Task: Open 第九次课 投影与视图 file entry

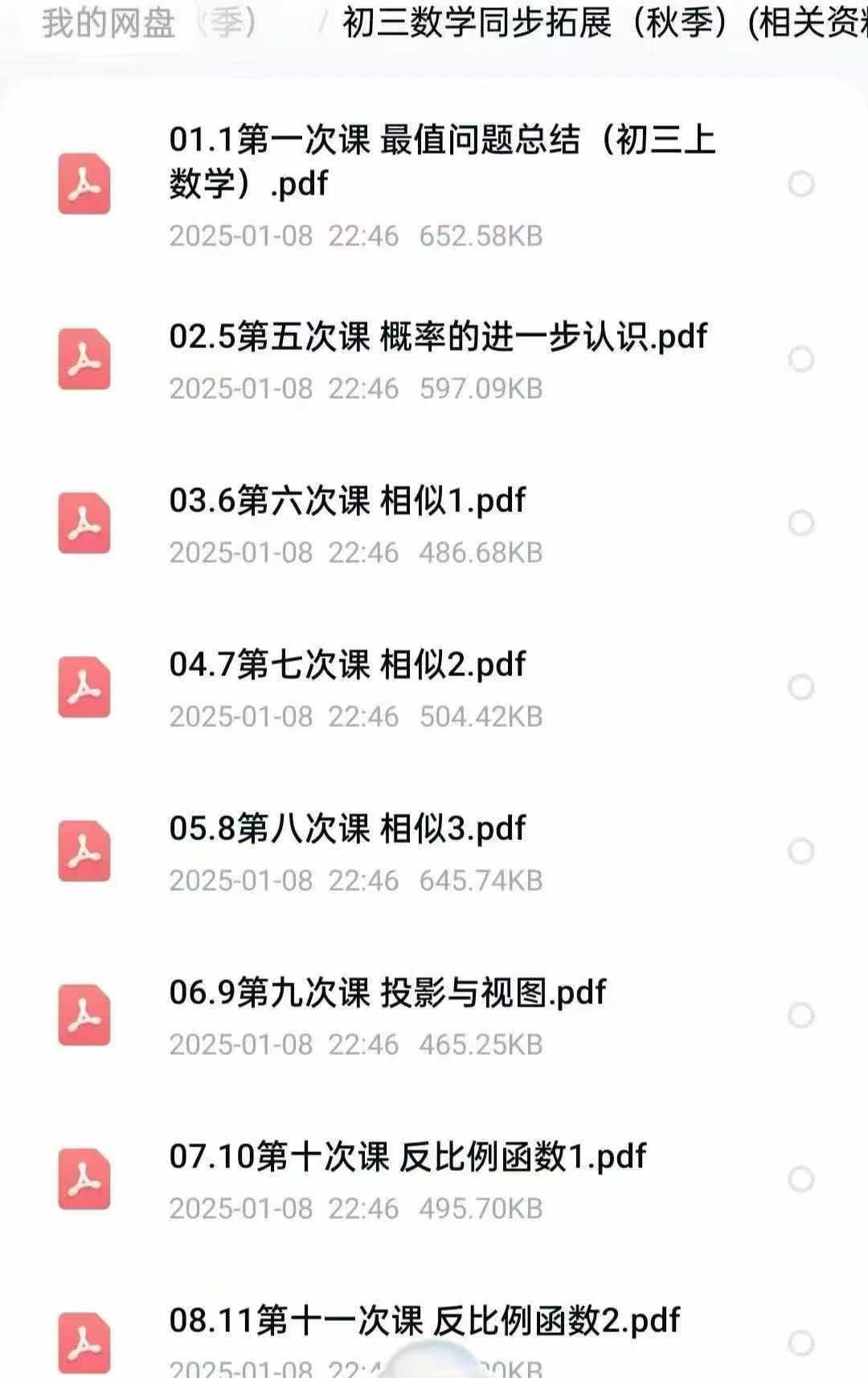Action: click(388, 992)
